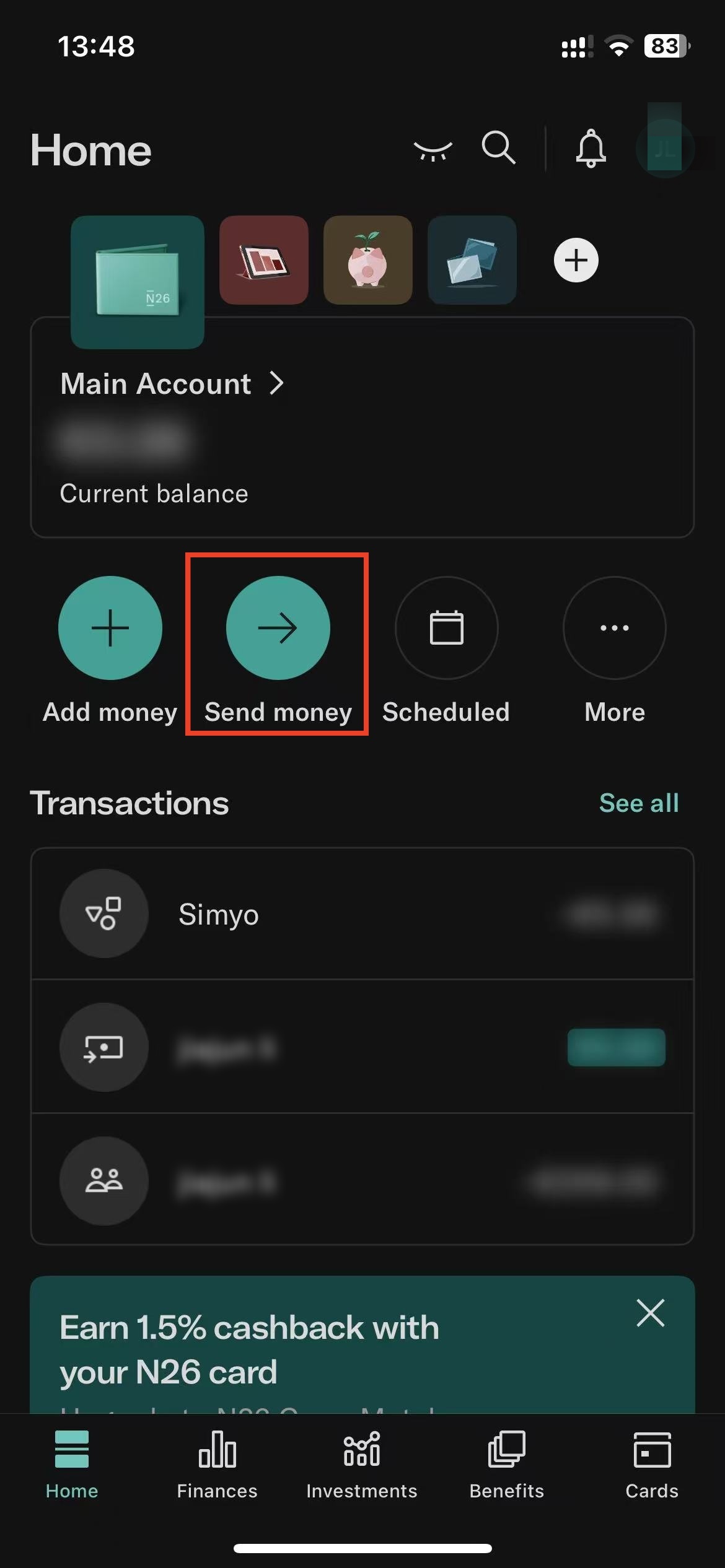The height and width of the screenshot is (1568, 725).
Task: Dismiss the cashback banner
Action: tap(650, 1313)
